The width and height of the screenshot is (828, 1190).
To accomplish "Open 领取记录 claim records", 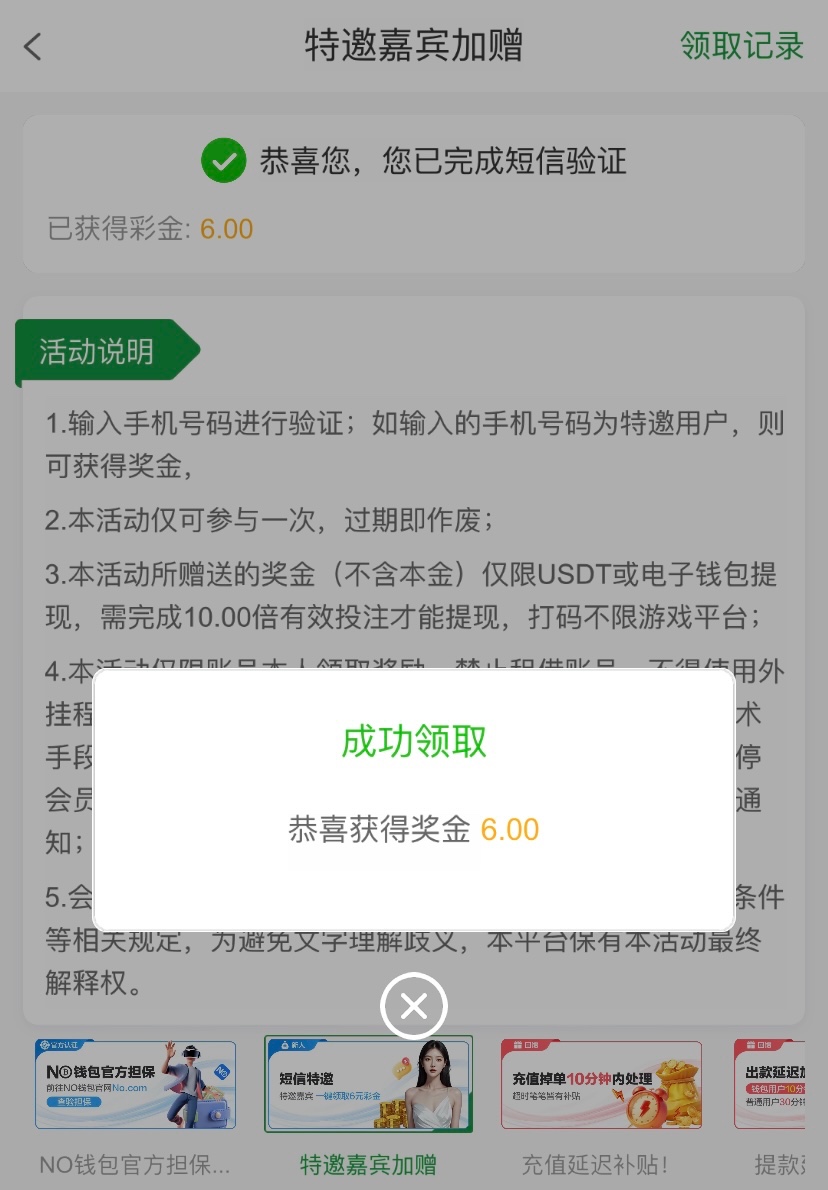I will pyautogui.click(x=741, y=46).
